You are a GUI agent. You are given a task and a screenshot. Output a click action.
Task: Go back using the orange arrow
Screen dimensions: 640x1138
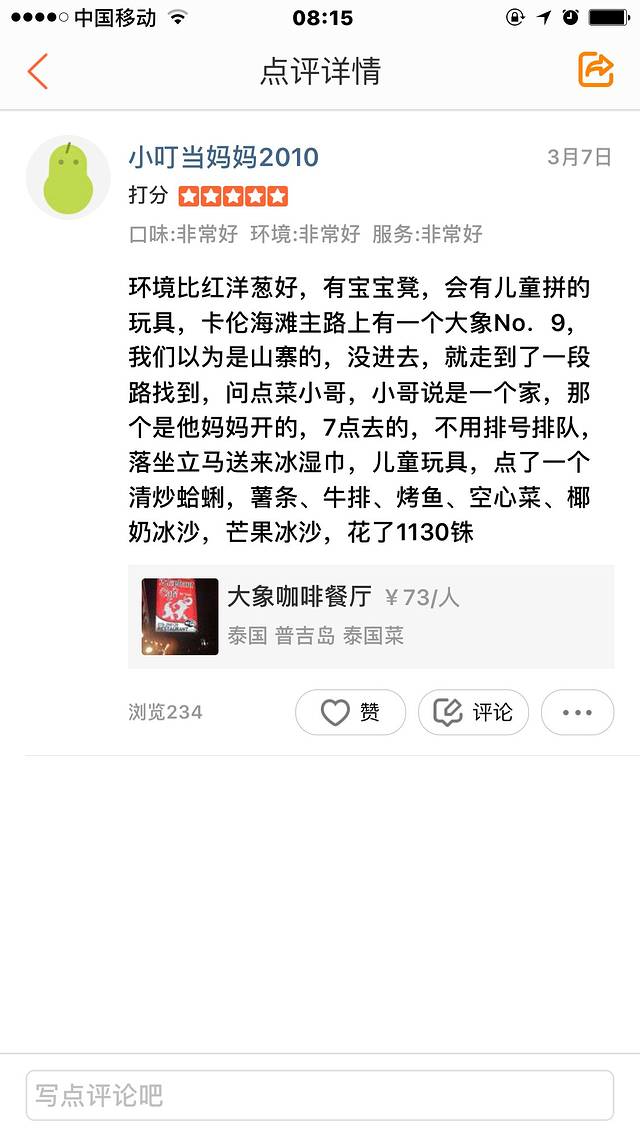click(38, 71)
